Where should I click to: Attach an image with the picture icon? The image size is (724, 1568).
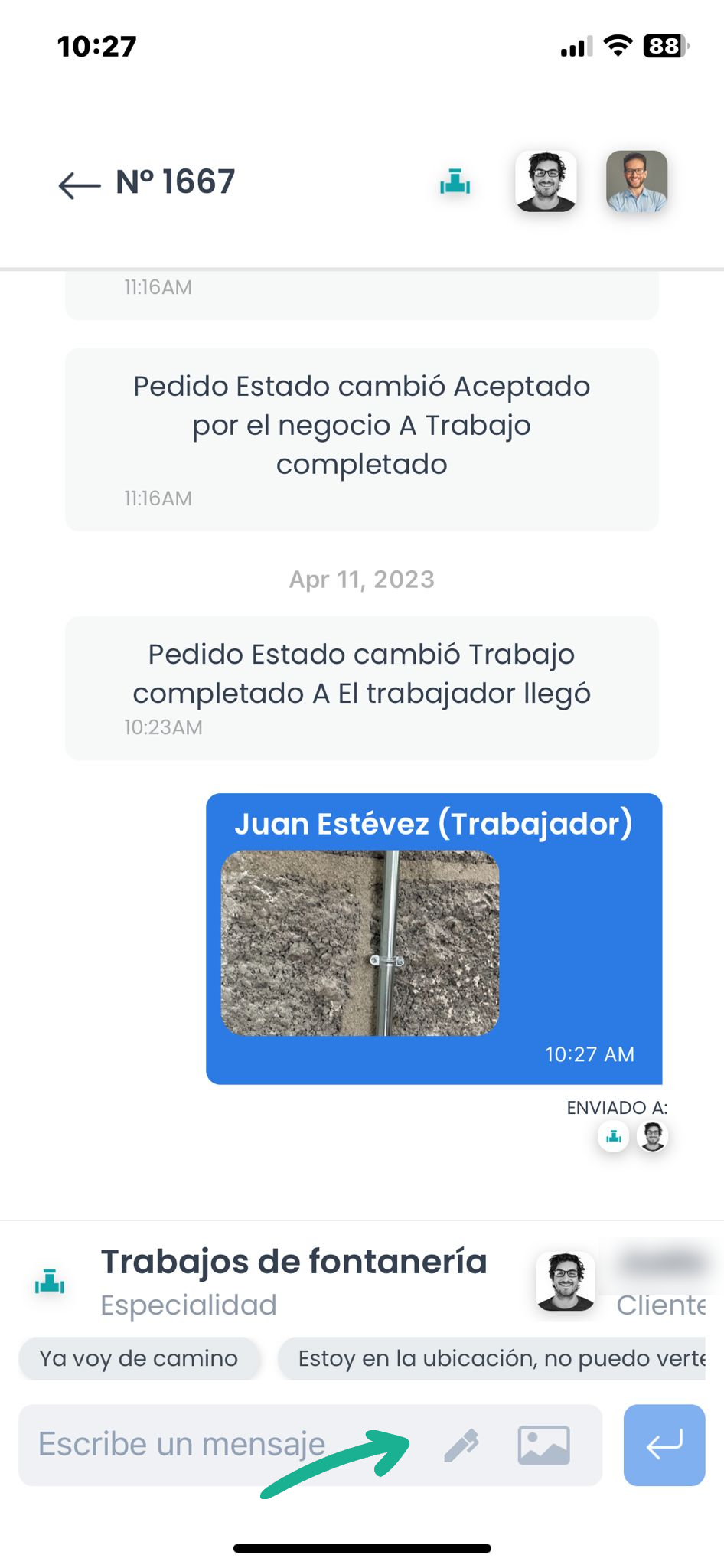coord(543,1445)
